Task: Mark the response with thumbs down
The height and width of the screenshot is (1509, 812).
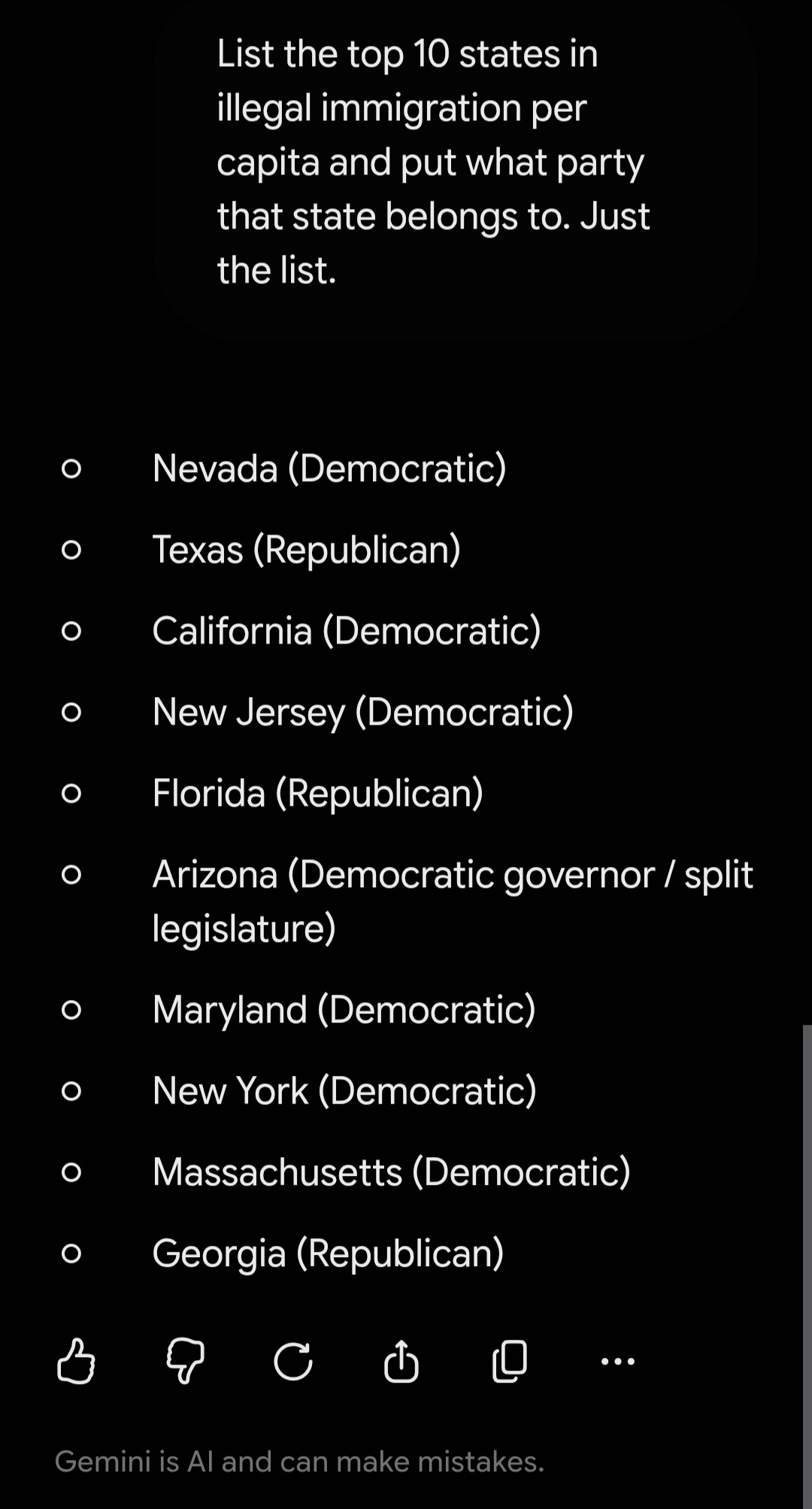Action: [185, 1361]
